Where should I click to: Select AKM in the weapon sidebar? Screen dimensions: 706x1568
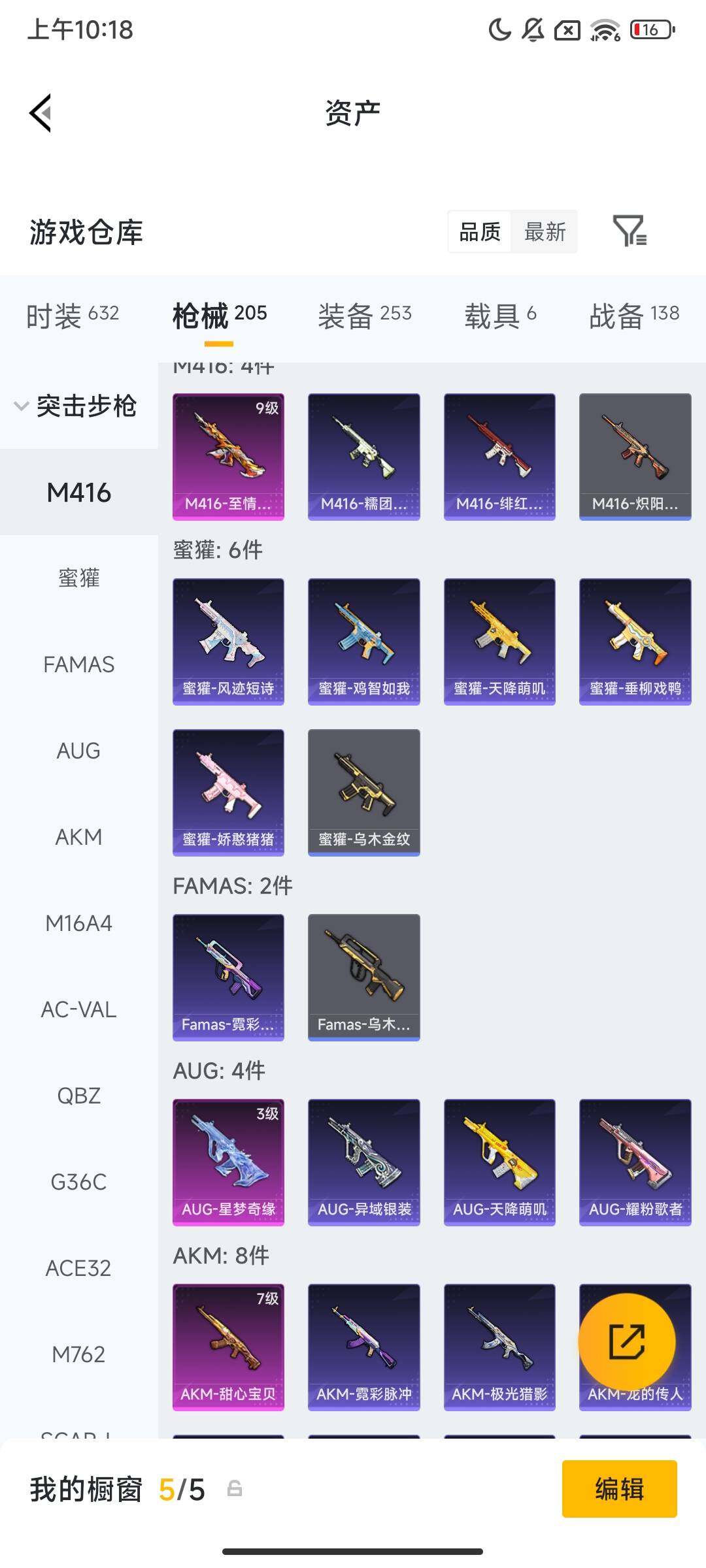(x=79, y=837)
